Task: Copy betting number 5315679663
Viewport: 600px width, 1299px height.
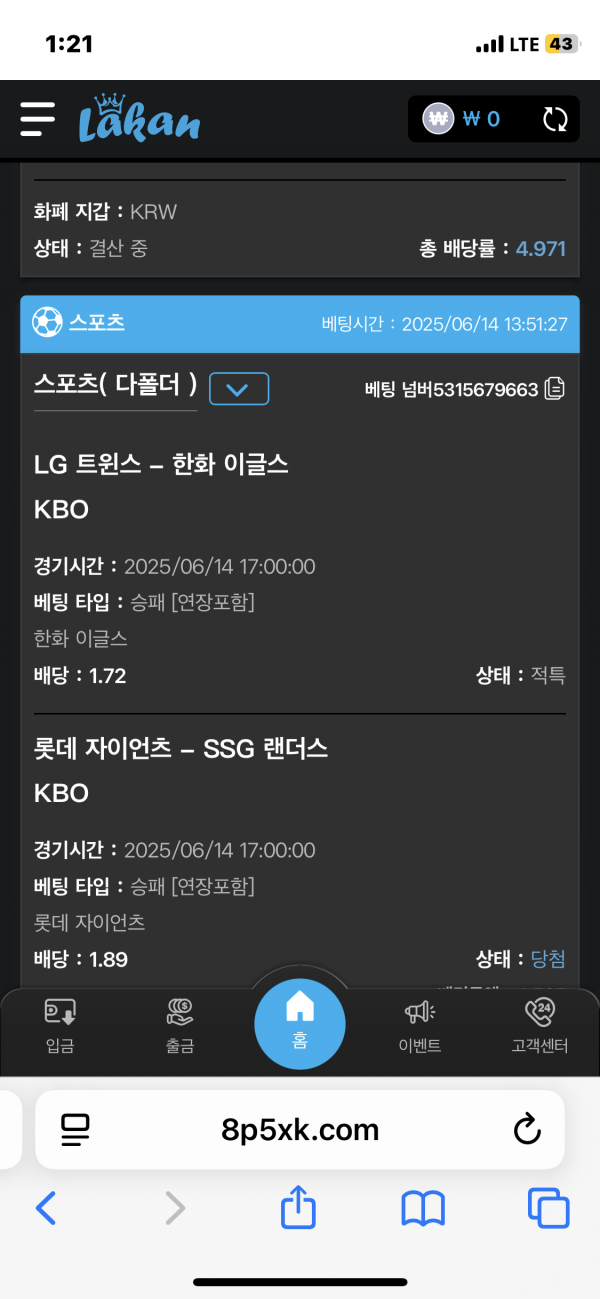Action: pos(554,389)
